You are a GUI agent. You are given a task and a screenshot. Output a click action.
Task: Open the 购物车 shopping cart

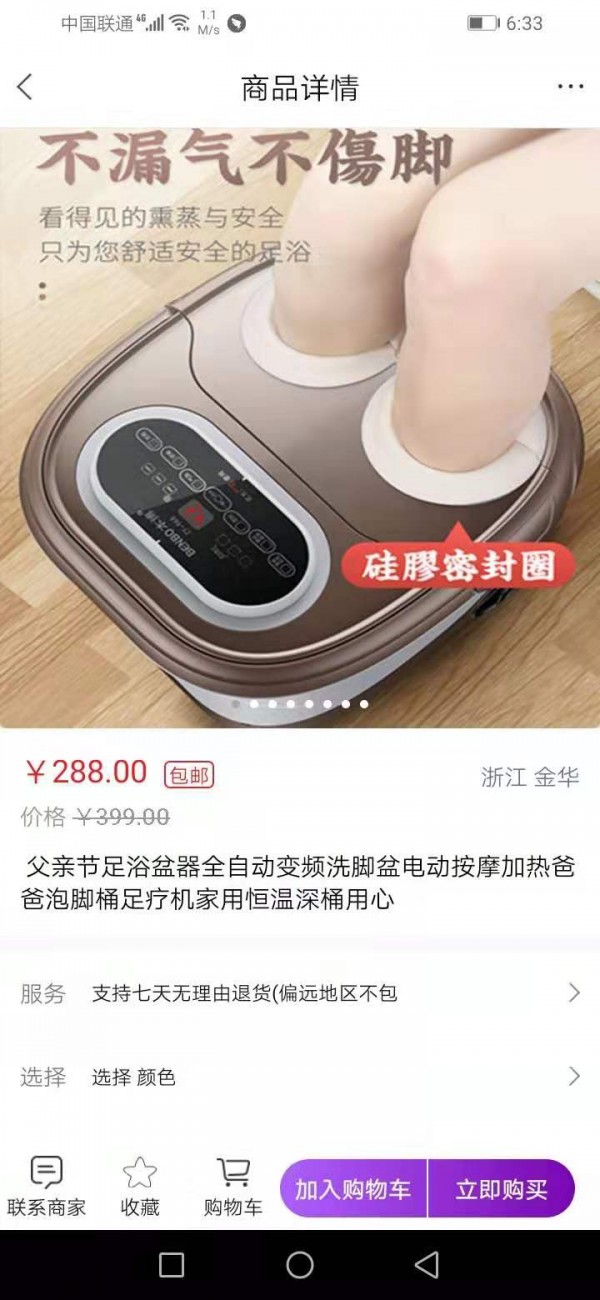(233, 1187)
